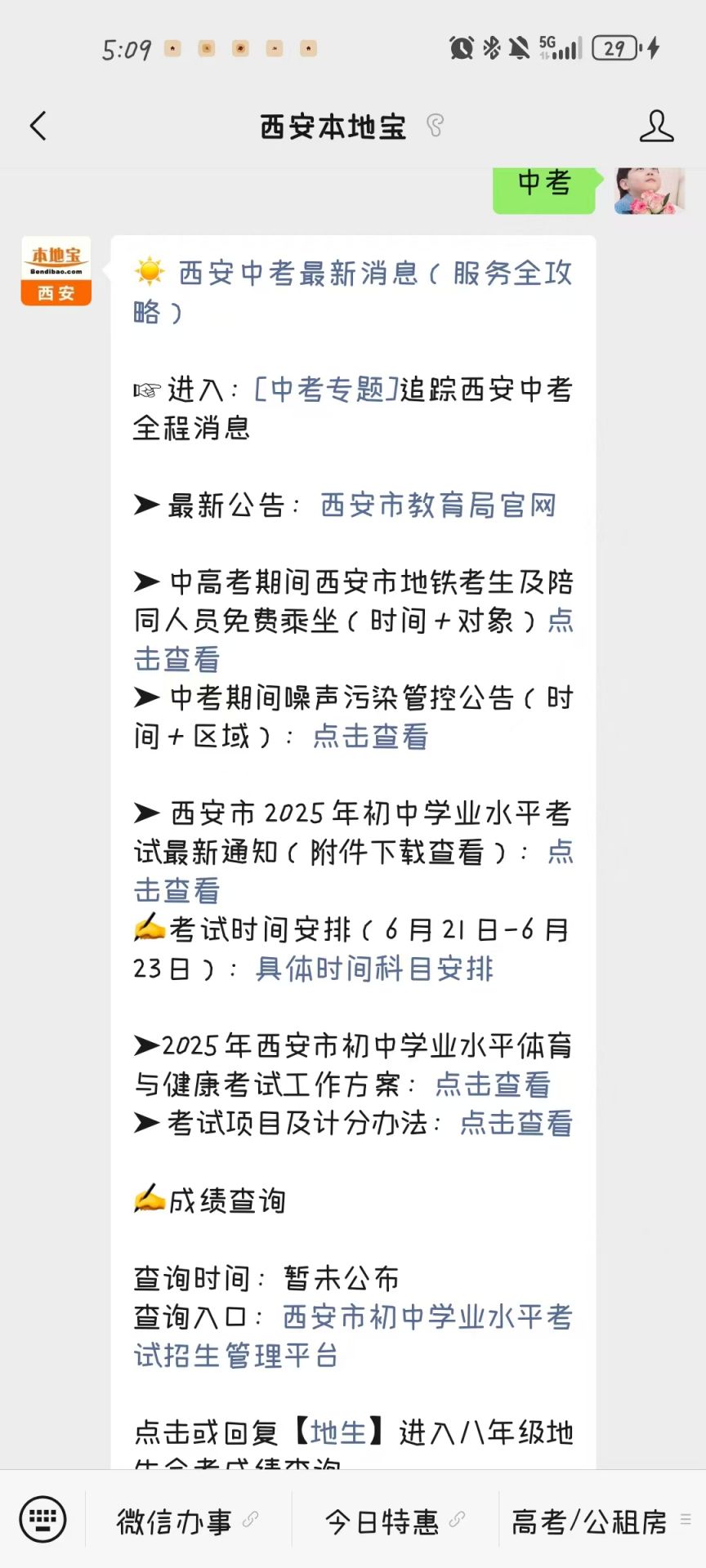Open 西安市初中学业水平考试招生管理平台 link
The width and height of the screenshot is (706, 1568).
click(x=427, y=1317)
